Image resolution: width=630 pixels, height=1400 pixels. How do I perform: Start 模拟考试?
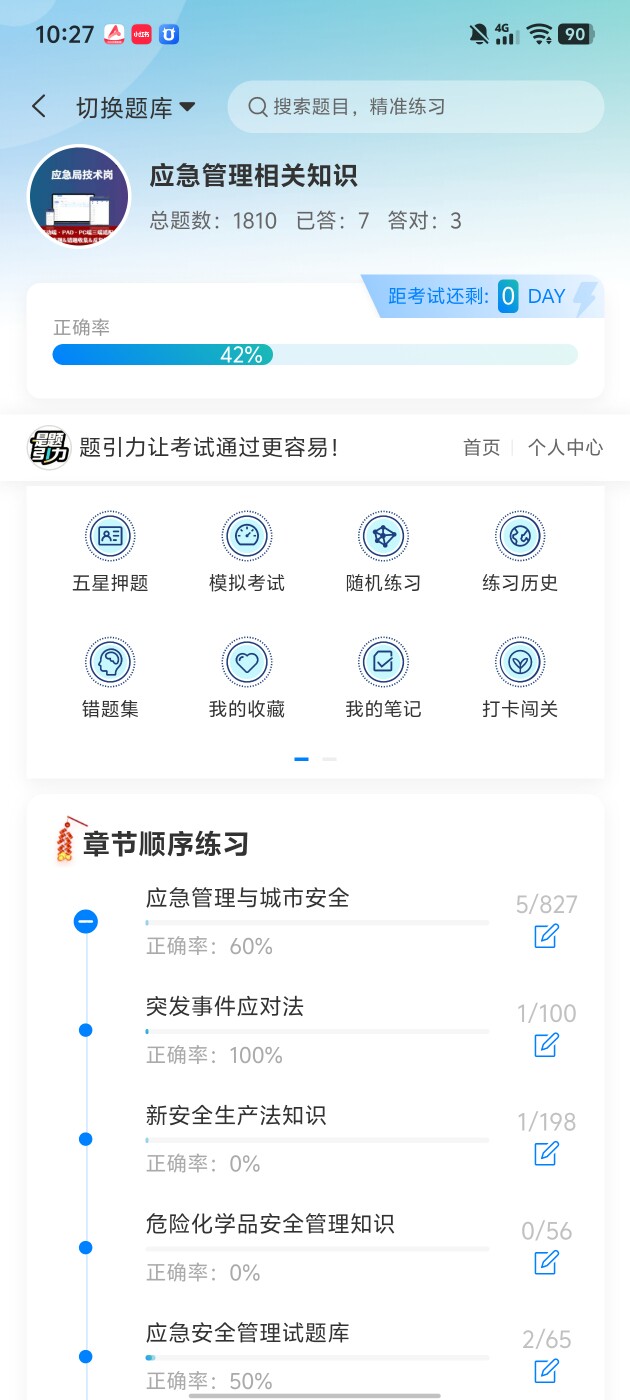pos(246,552)
